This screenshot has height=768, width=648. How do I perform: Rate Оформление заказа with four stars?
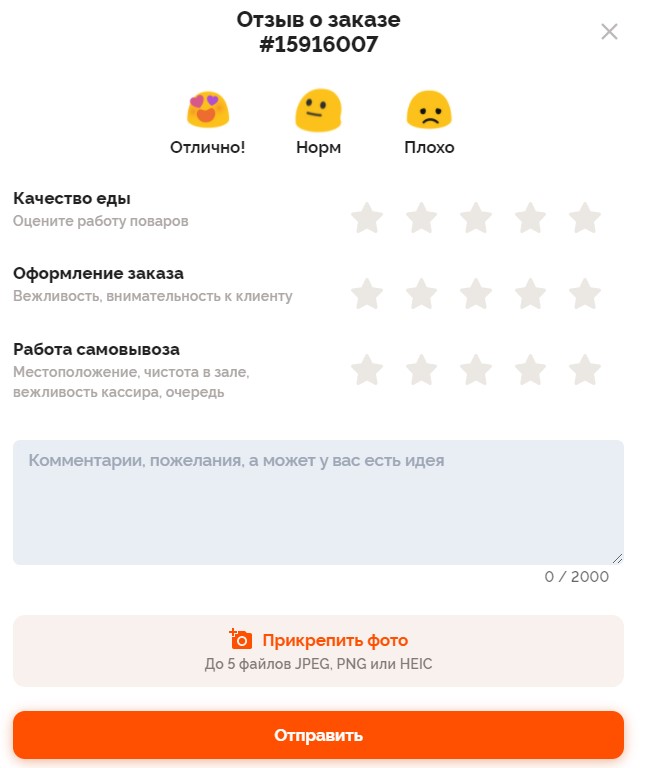pos(530,294)
